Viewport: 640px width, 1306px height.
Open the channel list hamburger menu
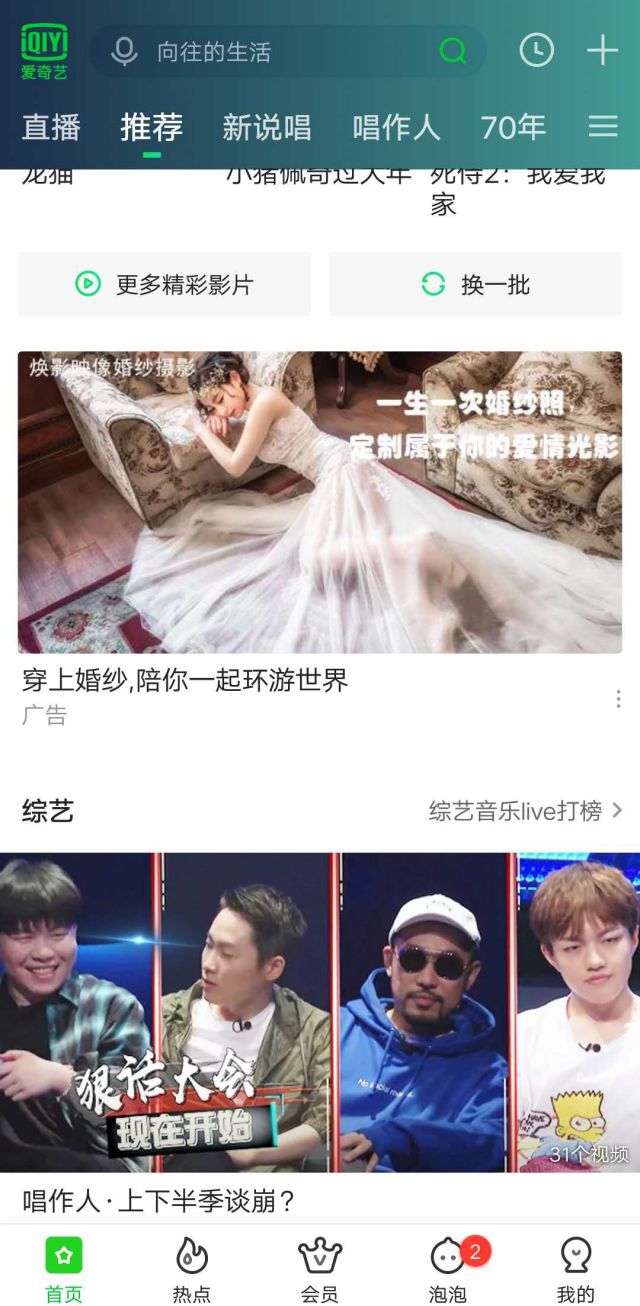tap(602, 127)
